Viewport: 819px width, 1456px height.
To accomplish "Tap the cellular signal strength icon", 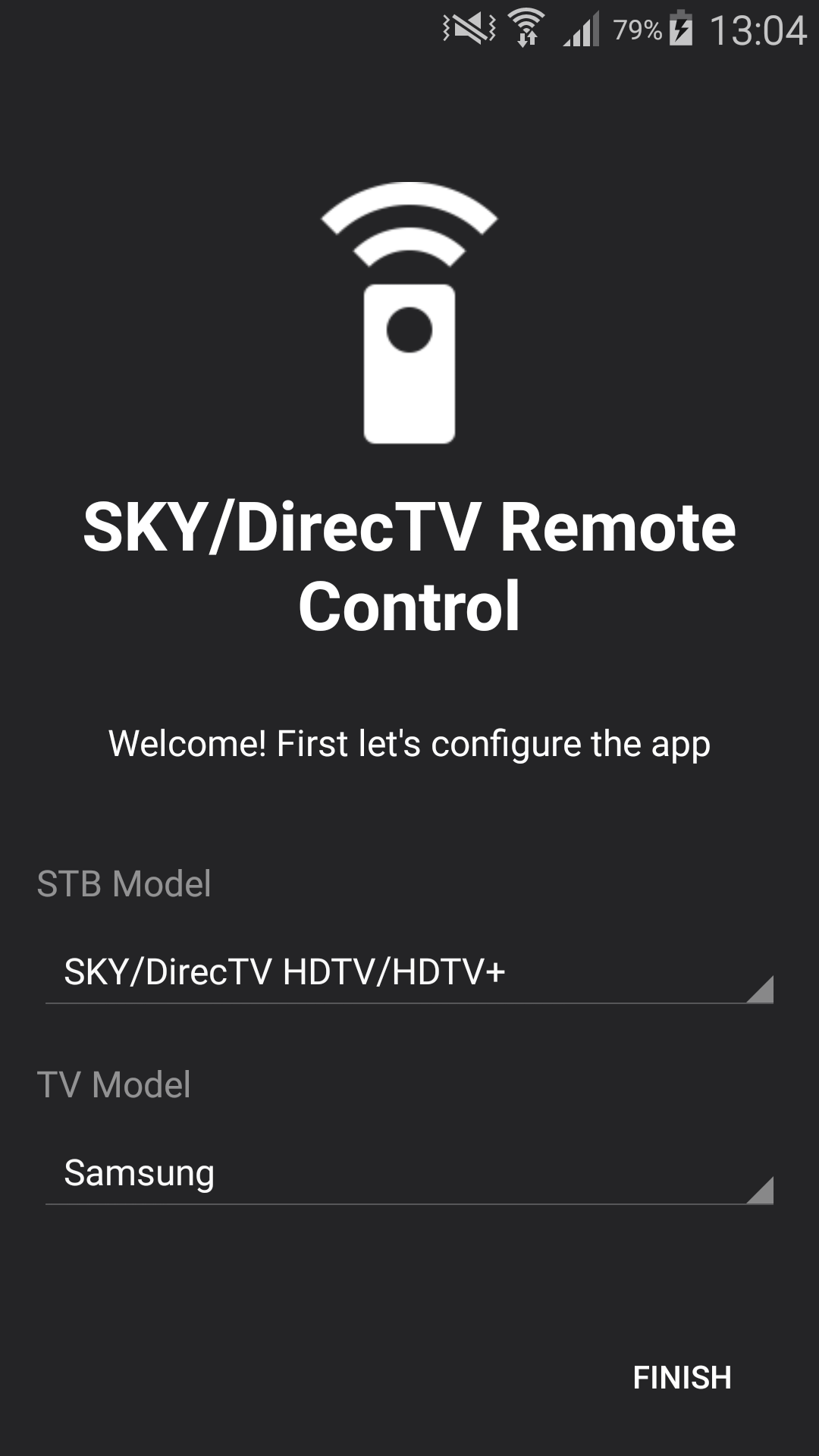I will pyautogui.click(x=579, y=29).
